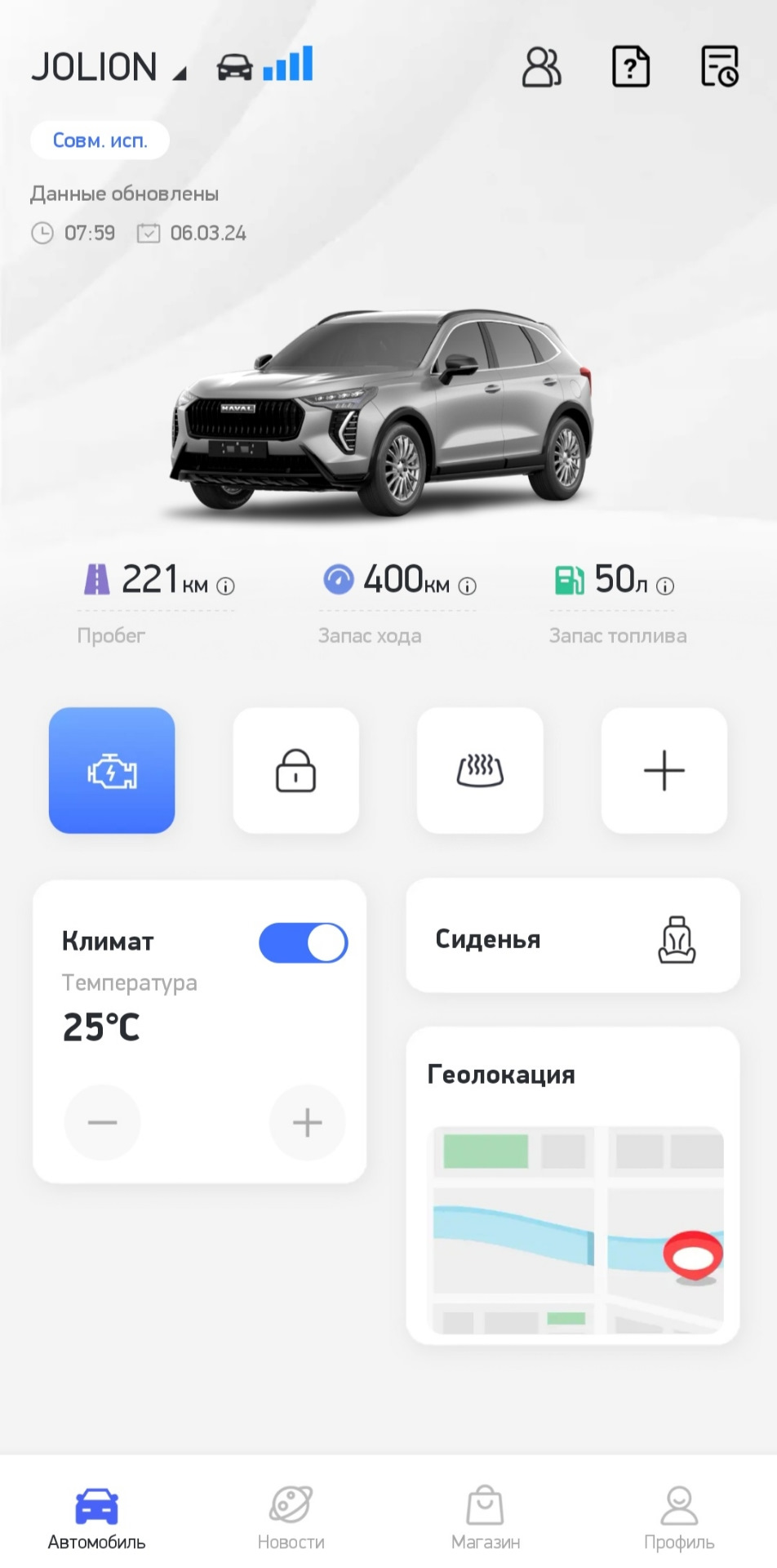
Task: Open the Геолокация map card
Action: point(573,1184)
